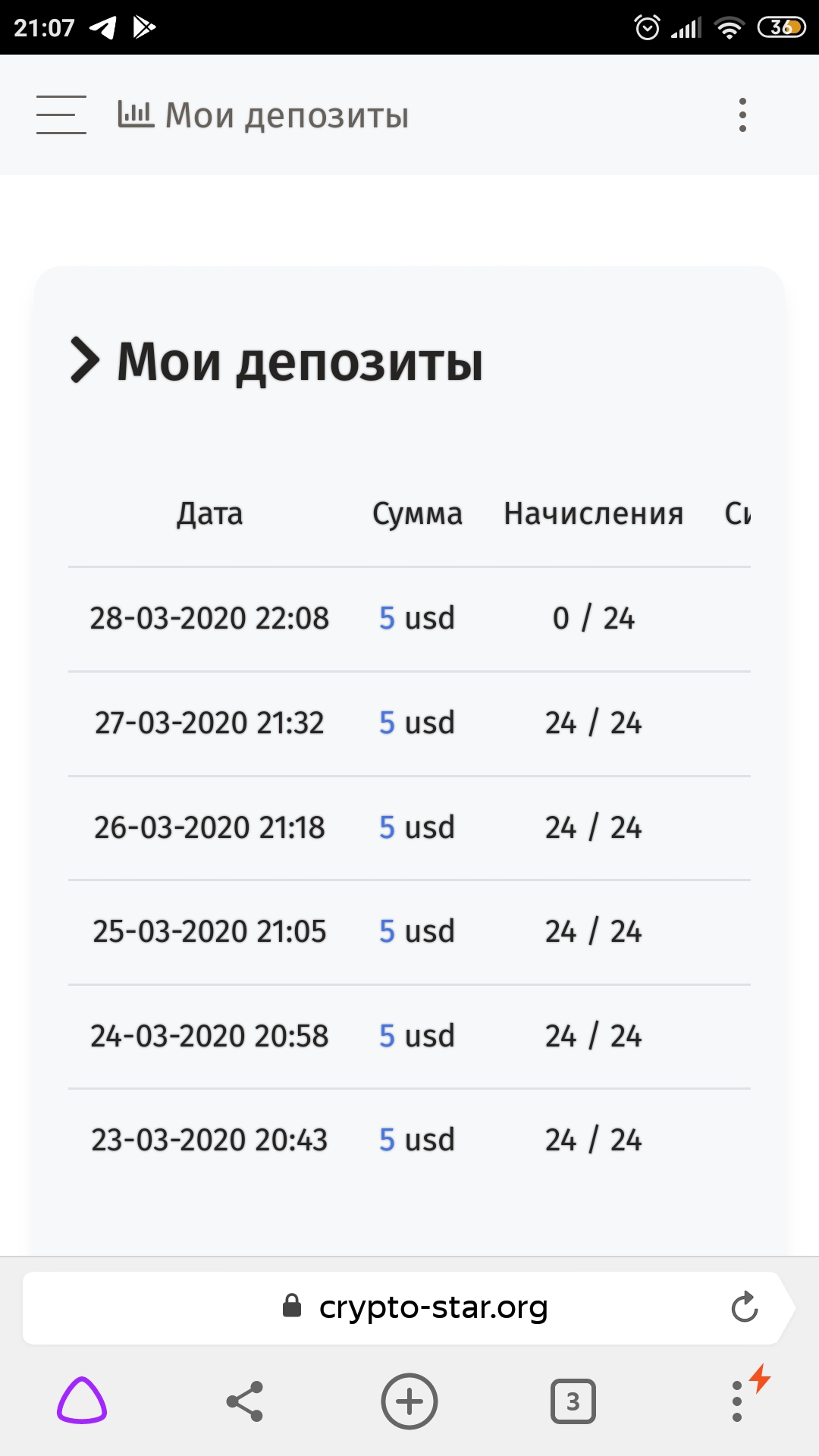
Task: Open a new tab with plus button
Action: [x=409, y=1401]
